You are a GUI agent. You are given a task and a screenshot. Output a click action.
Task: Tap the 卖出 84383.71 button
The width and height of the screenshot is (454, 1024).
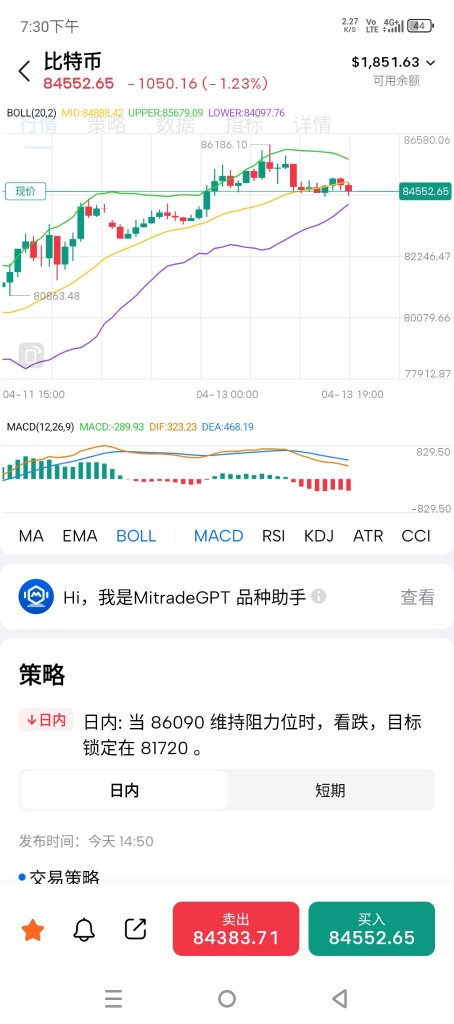coord(236,929)
